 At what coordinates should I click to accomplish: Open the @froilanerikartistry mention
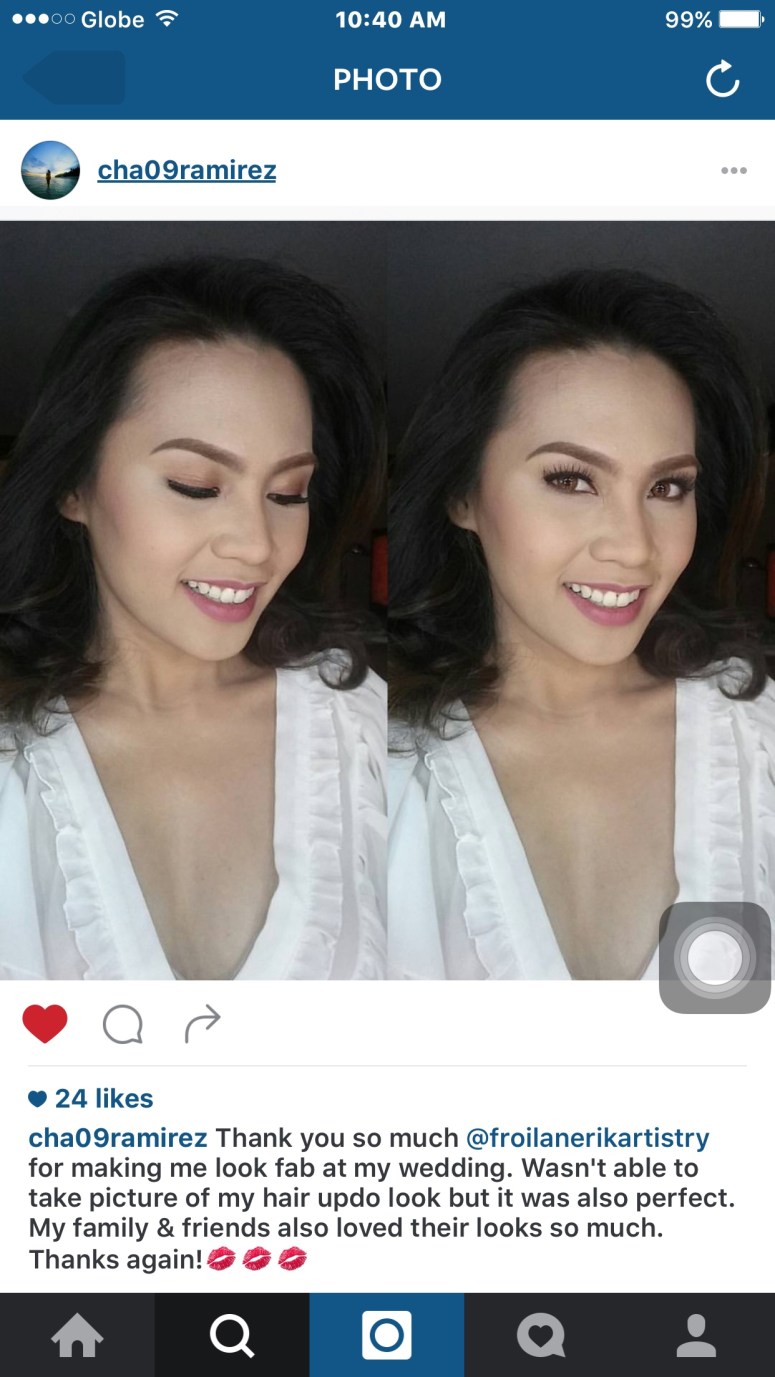[x=588, y=1137]
